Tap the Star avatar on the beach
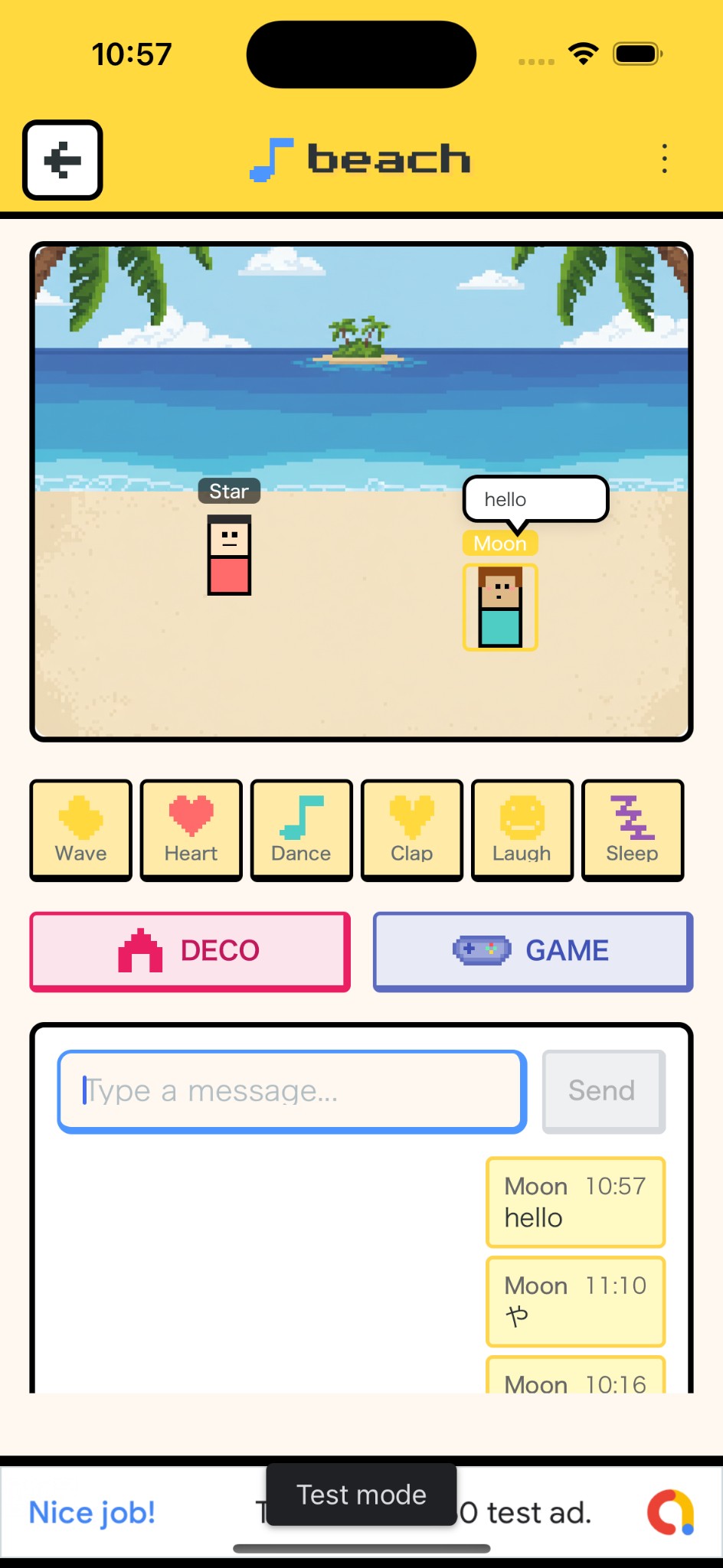The width and height of the screenshot is (723, 1568). click(229, 556)
